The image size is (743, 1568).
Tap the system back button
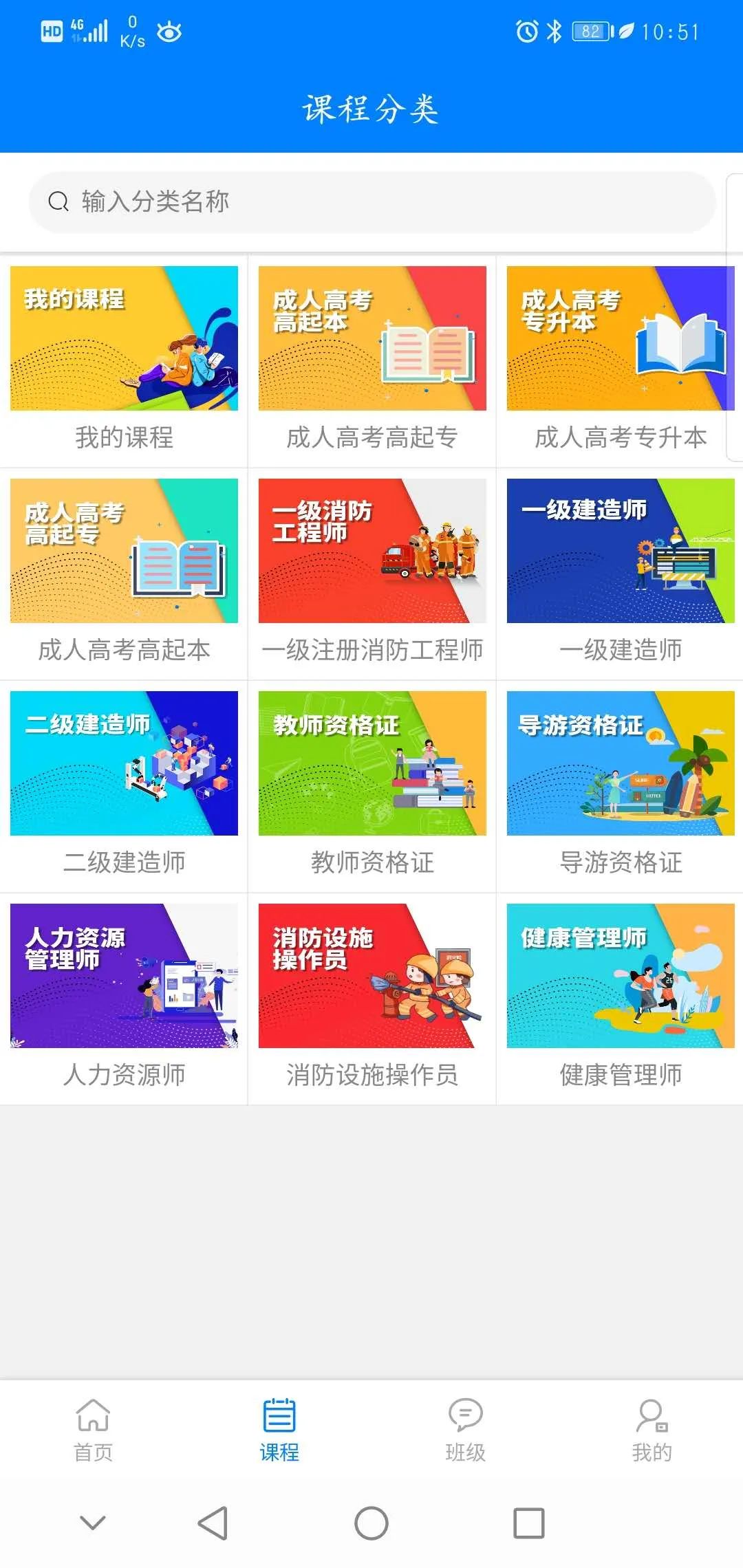[213, 1523]
